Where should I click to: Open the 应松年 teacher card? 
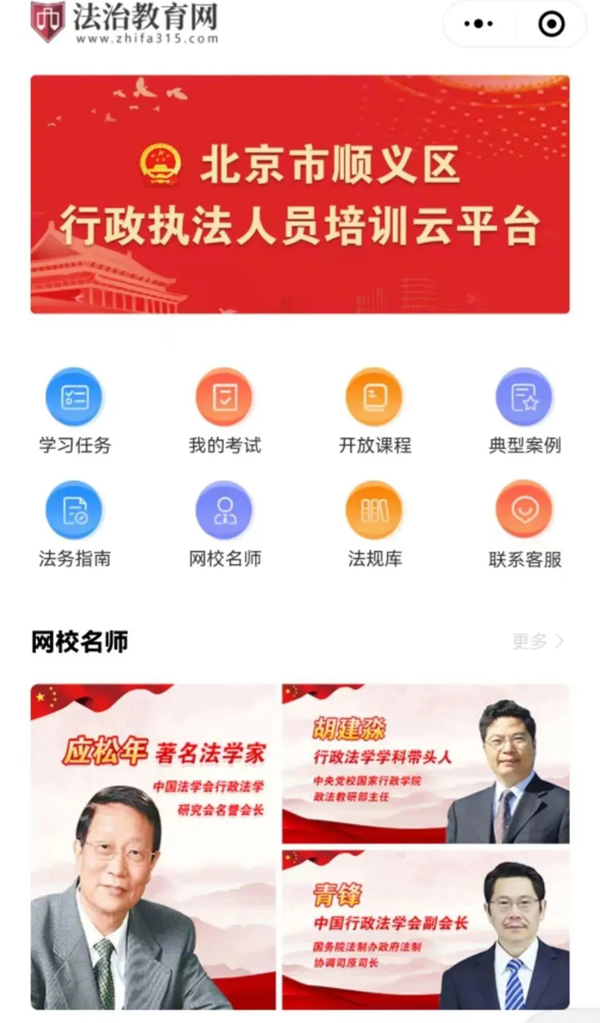[x=153, y=846]
